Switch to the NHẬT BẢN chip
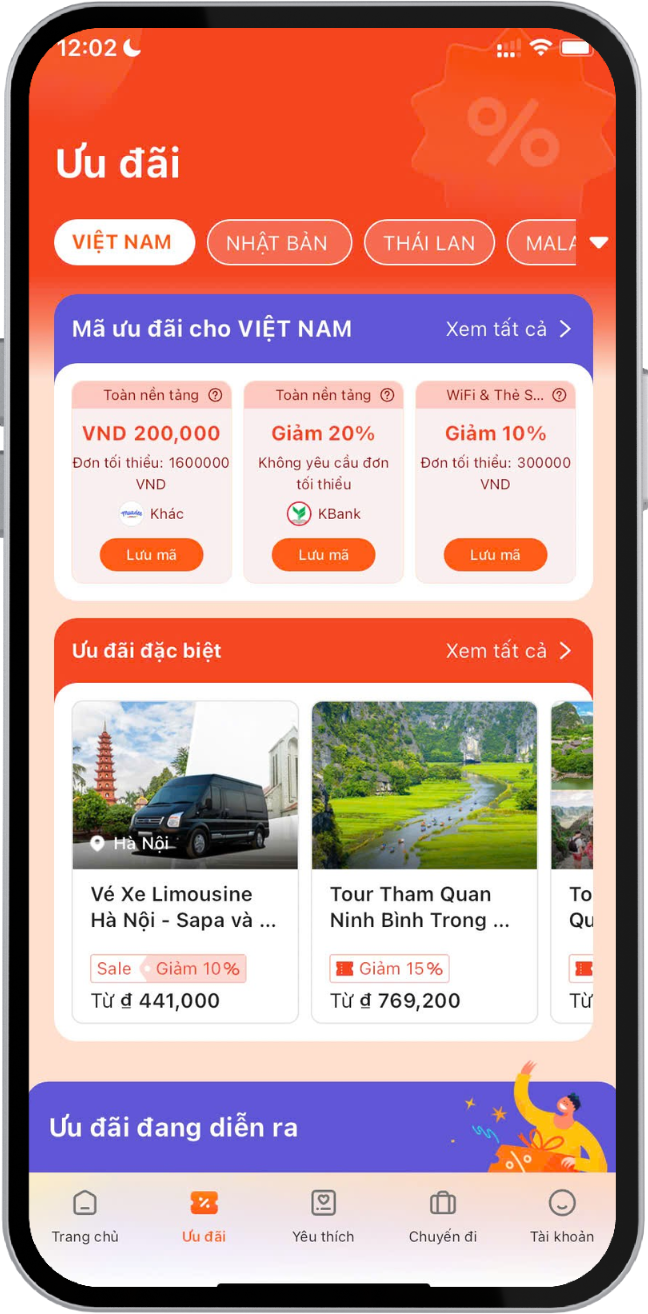This screenshot has width=648, height=1314. (x=279, y=243)
